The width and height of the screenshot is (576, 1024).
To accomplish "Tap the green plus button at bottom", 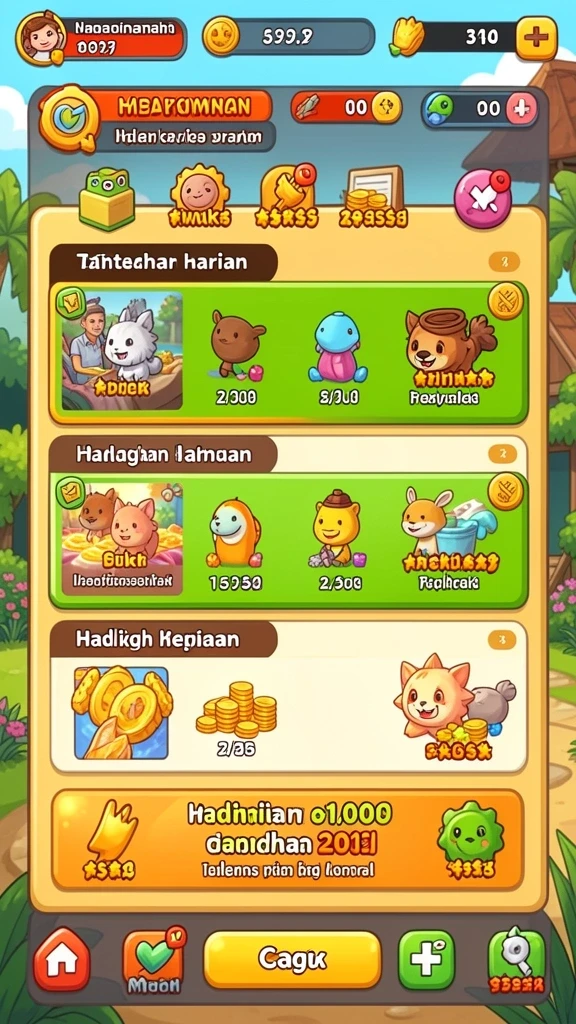I will (426, 959).
